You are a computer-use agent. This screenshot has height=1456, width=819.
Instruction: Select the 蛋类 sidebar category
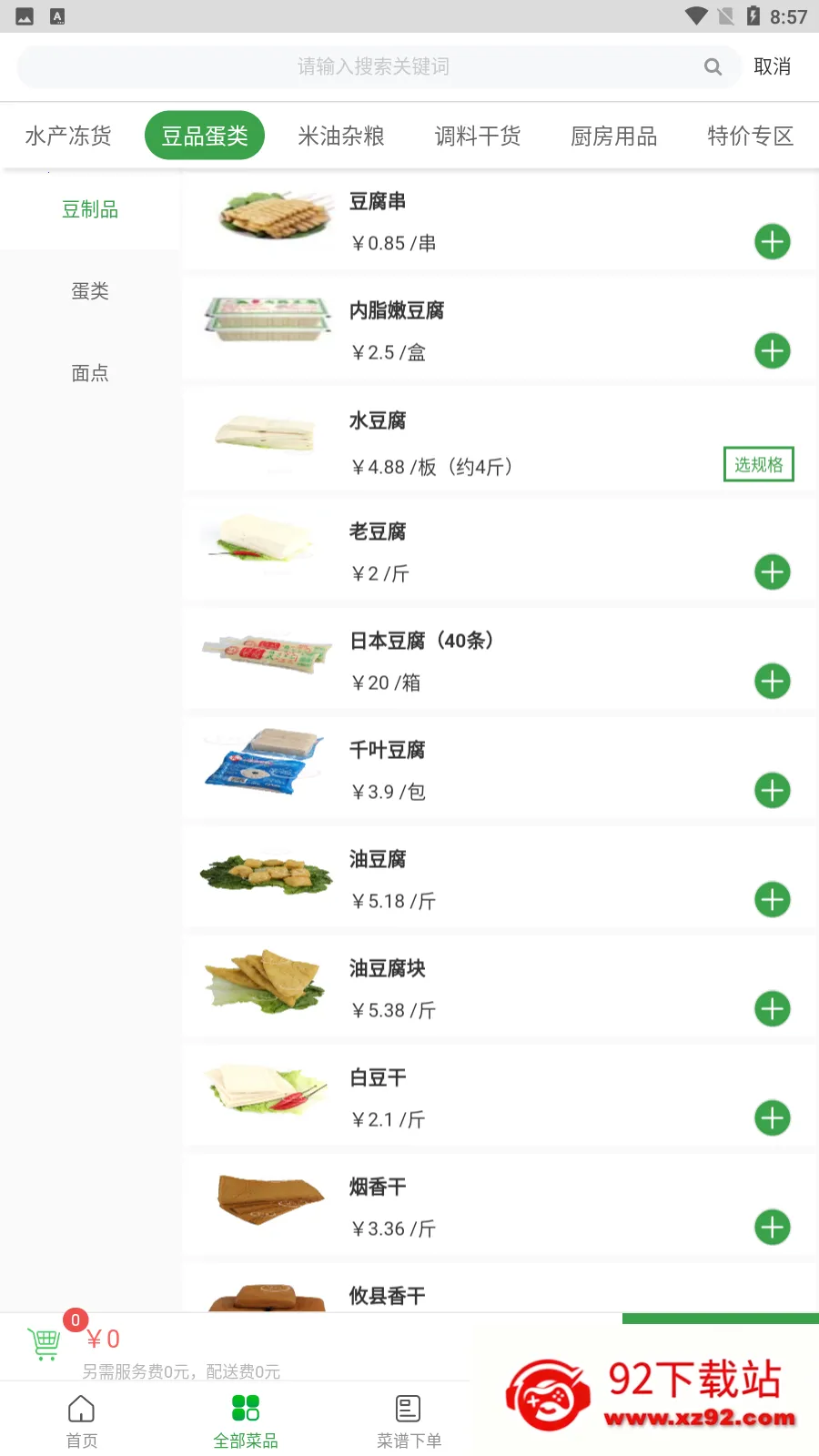(90, 291)
